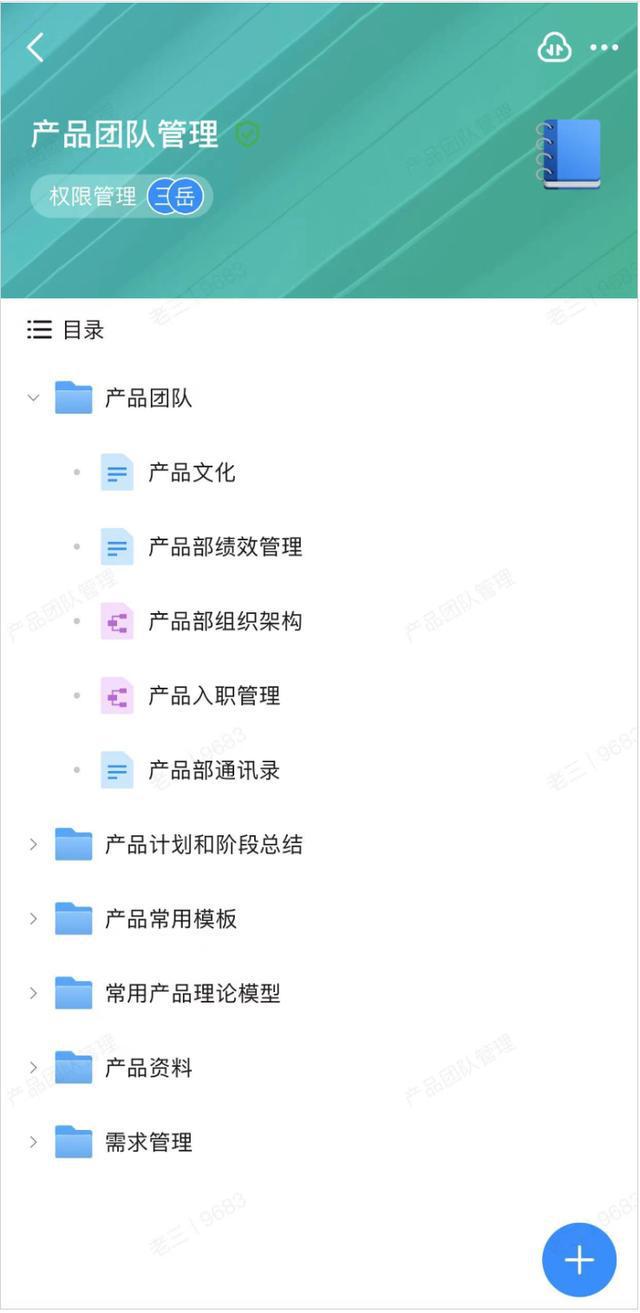Open the 产品部组织架构 mind map
Screen dimensions: 640x1313
click(x=224, y=622)
